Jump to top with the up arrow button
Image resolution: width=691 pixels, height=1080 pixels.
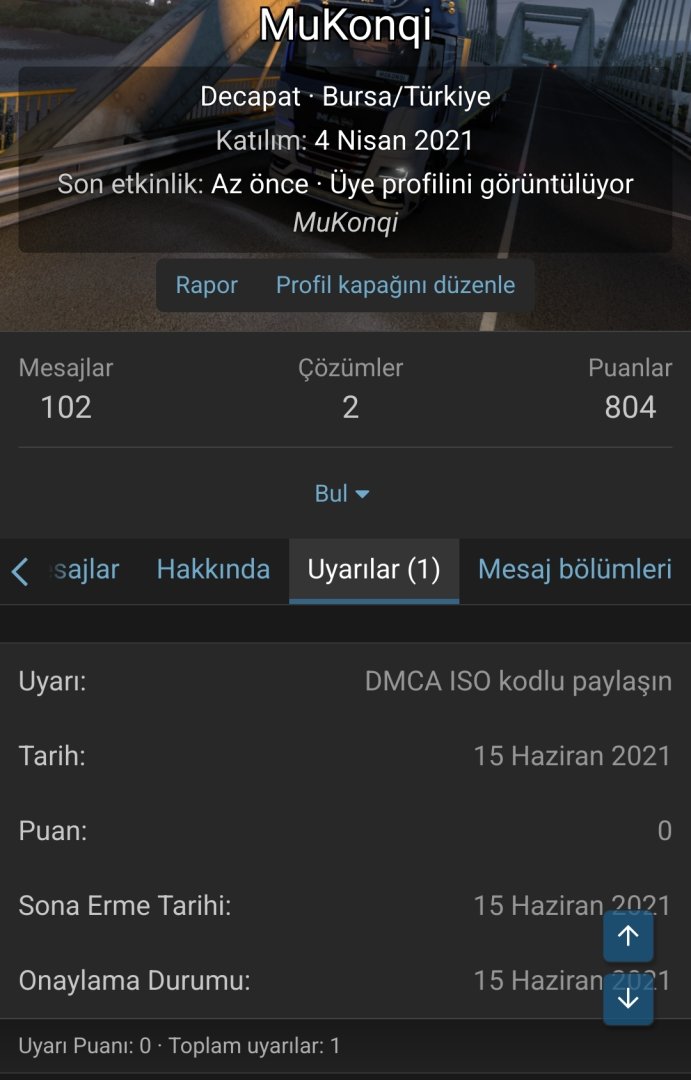(628, 936)
